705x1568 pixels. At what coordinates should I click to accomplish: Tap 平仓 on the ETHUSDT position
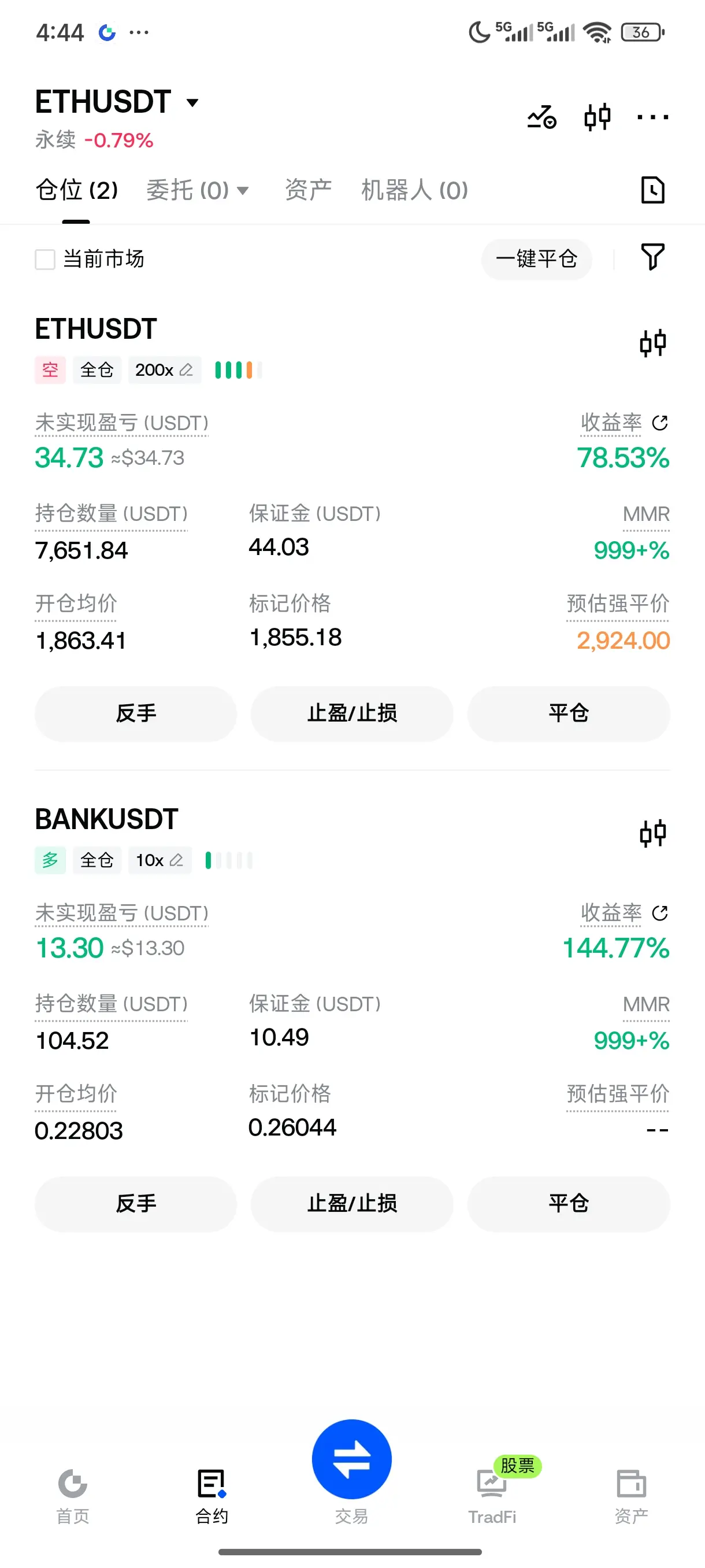569,713
